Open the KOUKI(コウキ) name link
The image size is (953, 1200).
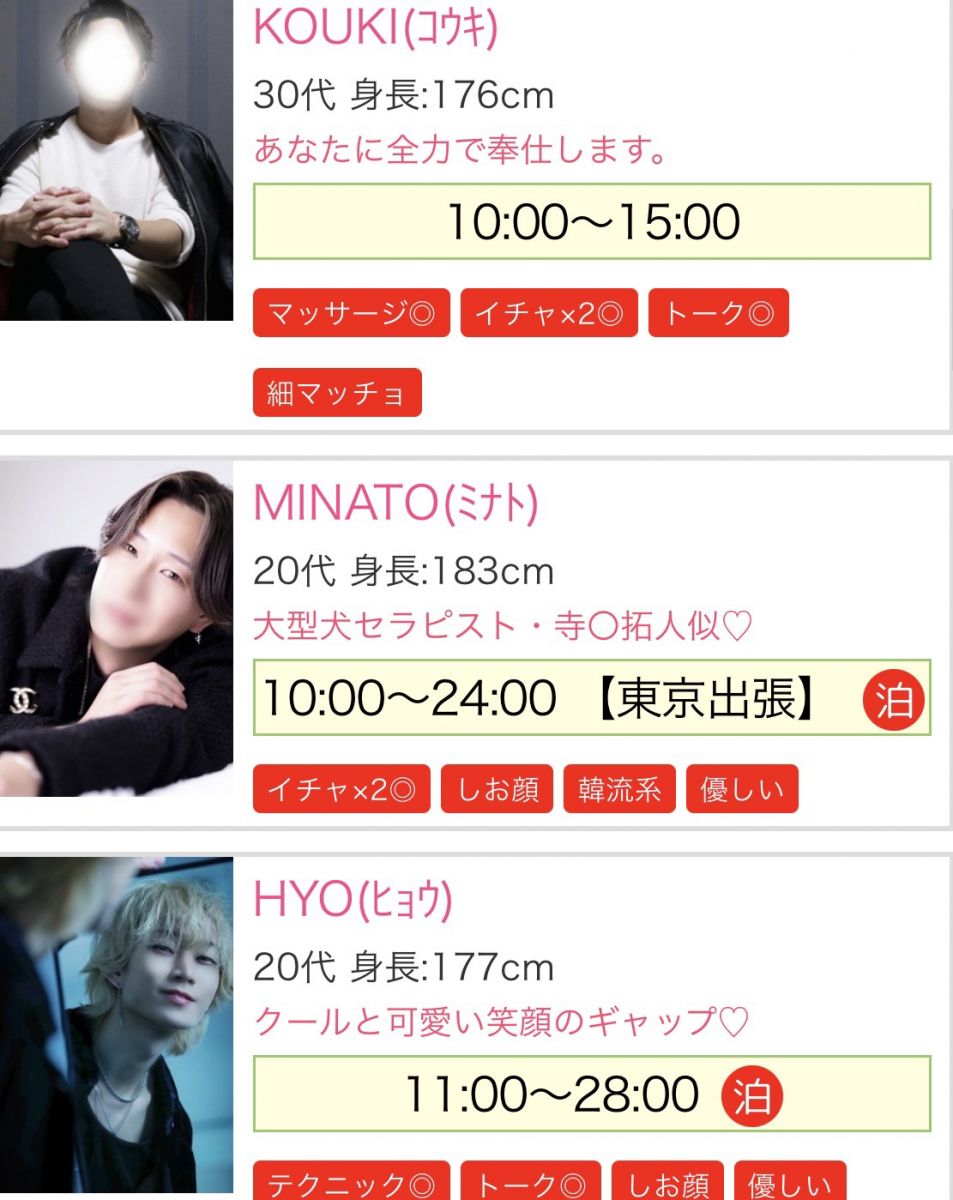click(375, 28)
